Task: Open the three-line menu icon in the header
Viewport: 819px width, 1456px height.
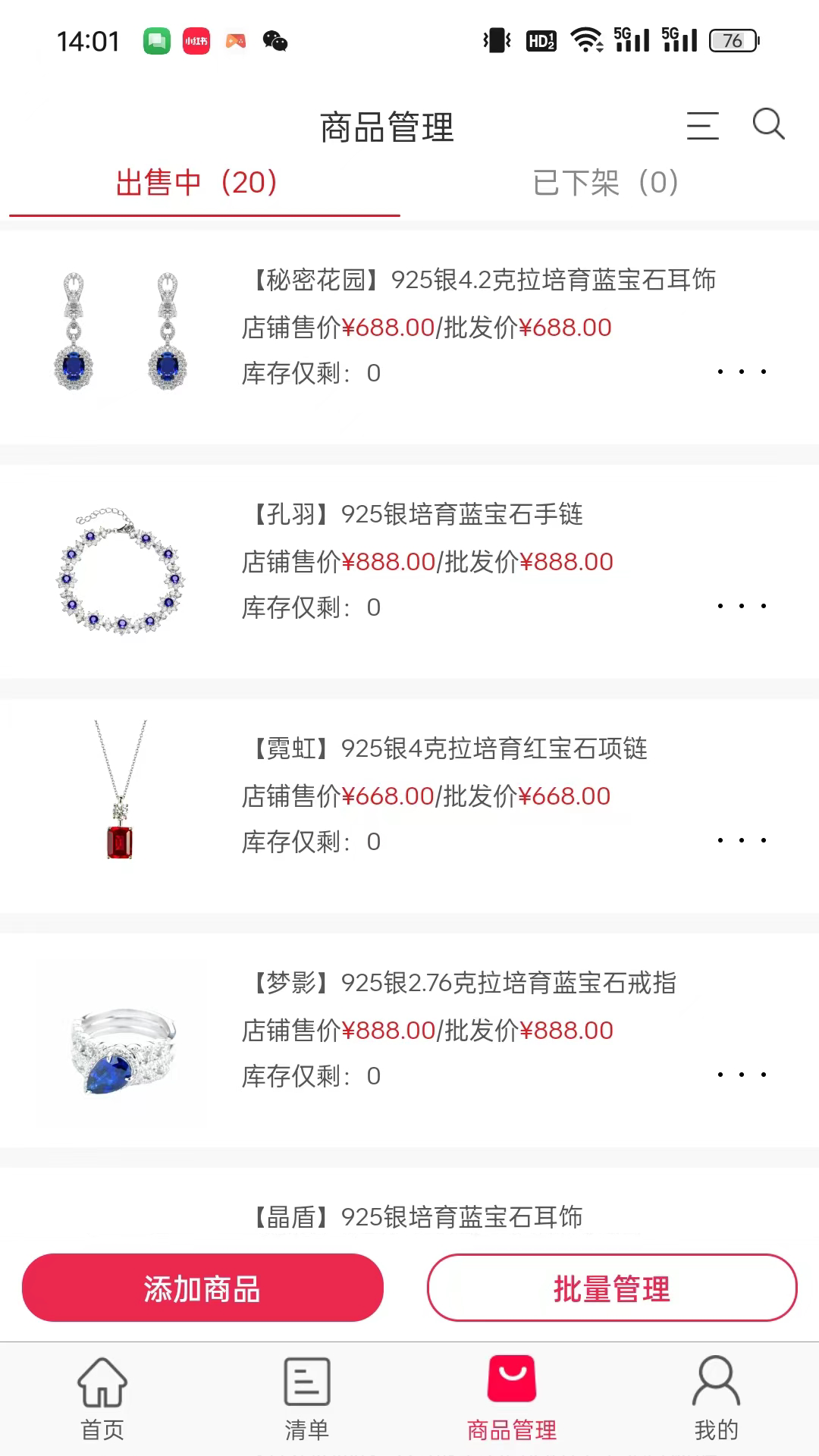Action: (x=702, y=126)
